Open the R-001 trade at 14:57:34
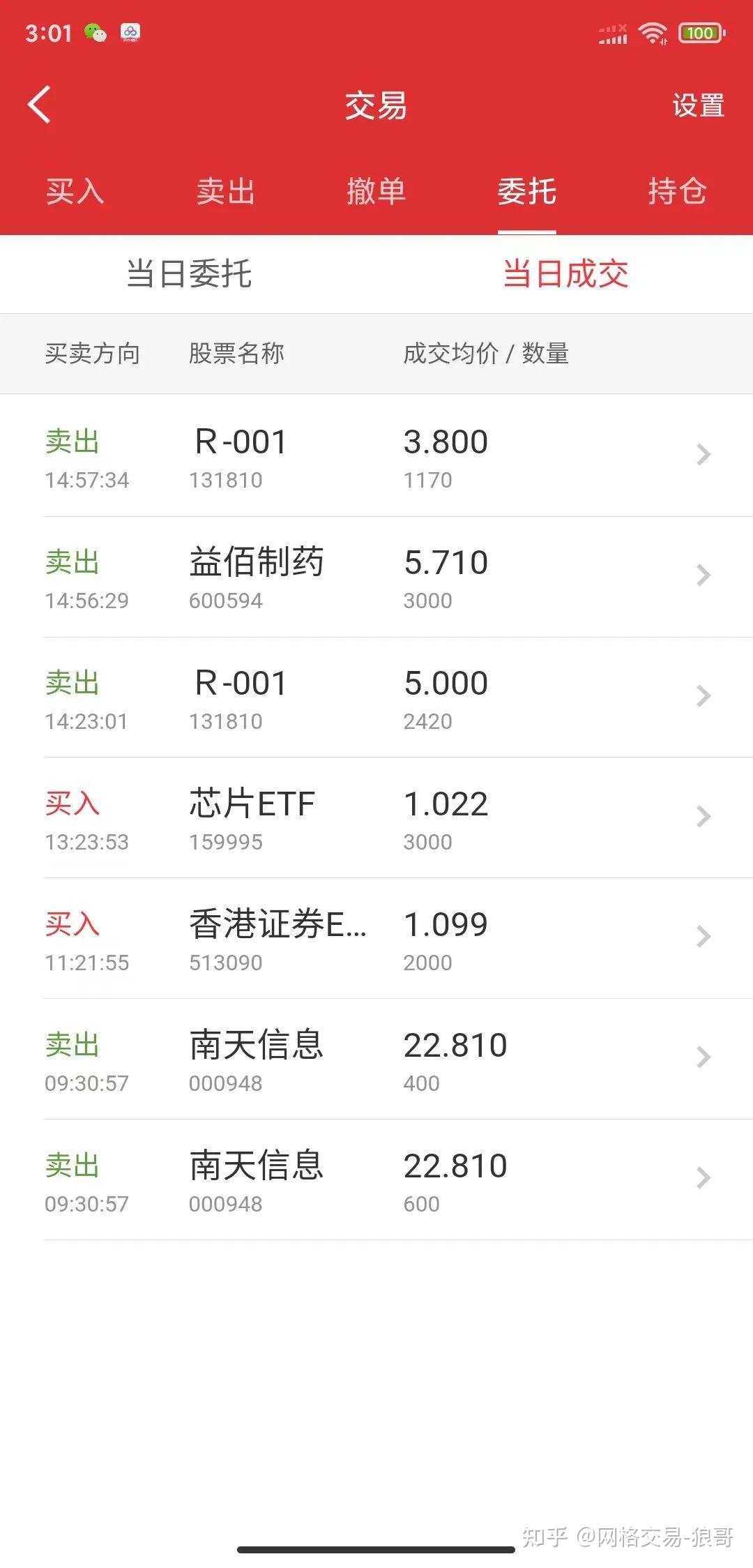 [x=376, y=456]
